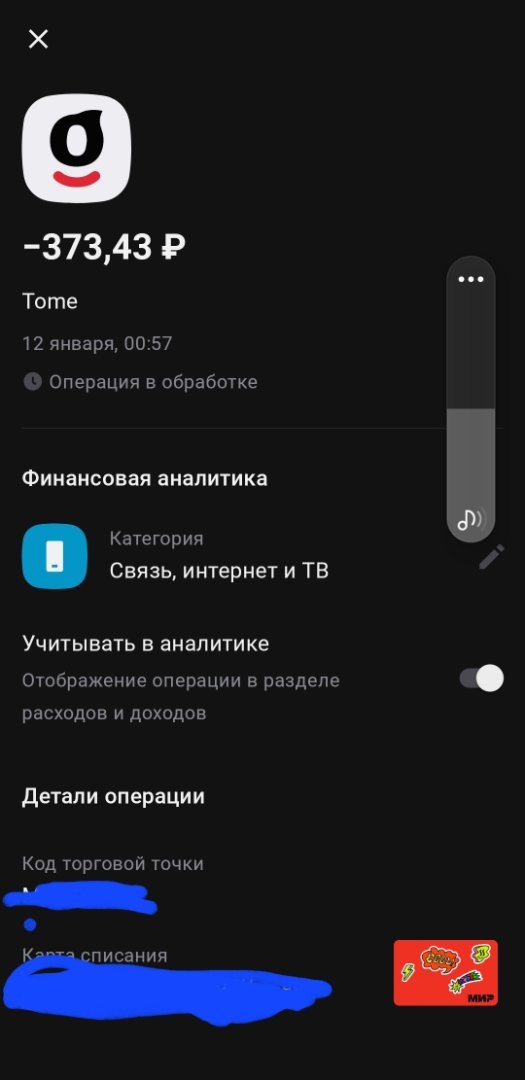
Task: Edit the category with the pencil icon
Action: 492,557
